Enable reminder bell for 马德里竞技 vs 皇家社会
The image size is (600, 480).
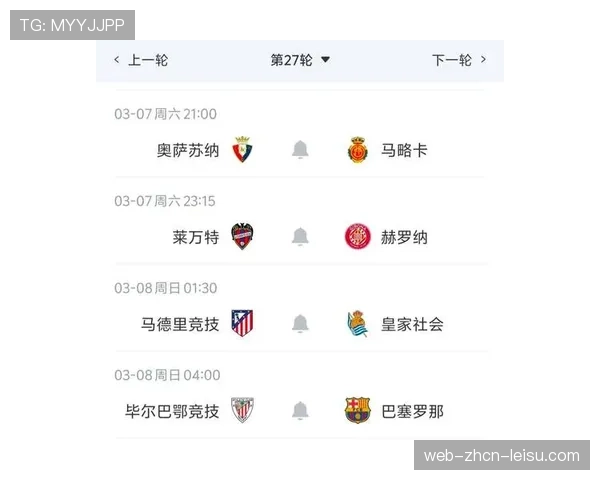[300, 324]
